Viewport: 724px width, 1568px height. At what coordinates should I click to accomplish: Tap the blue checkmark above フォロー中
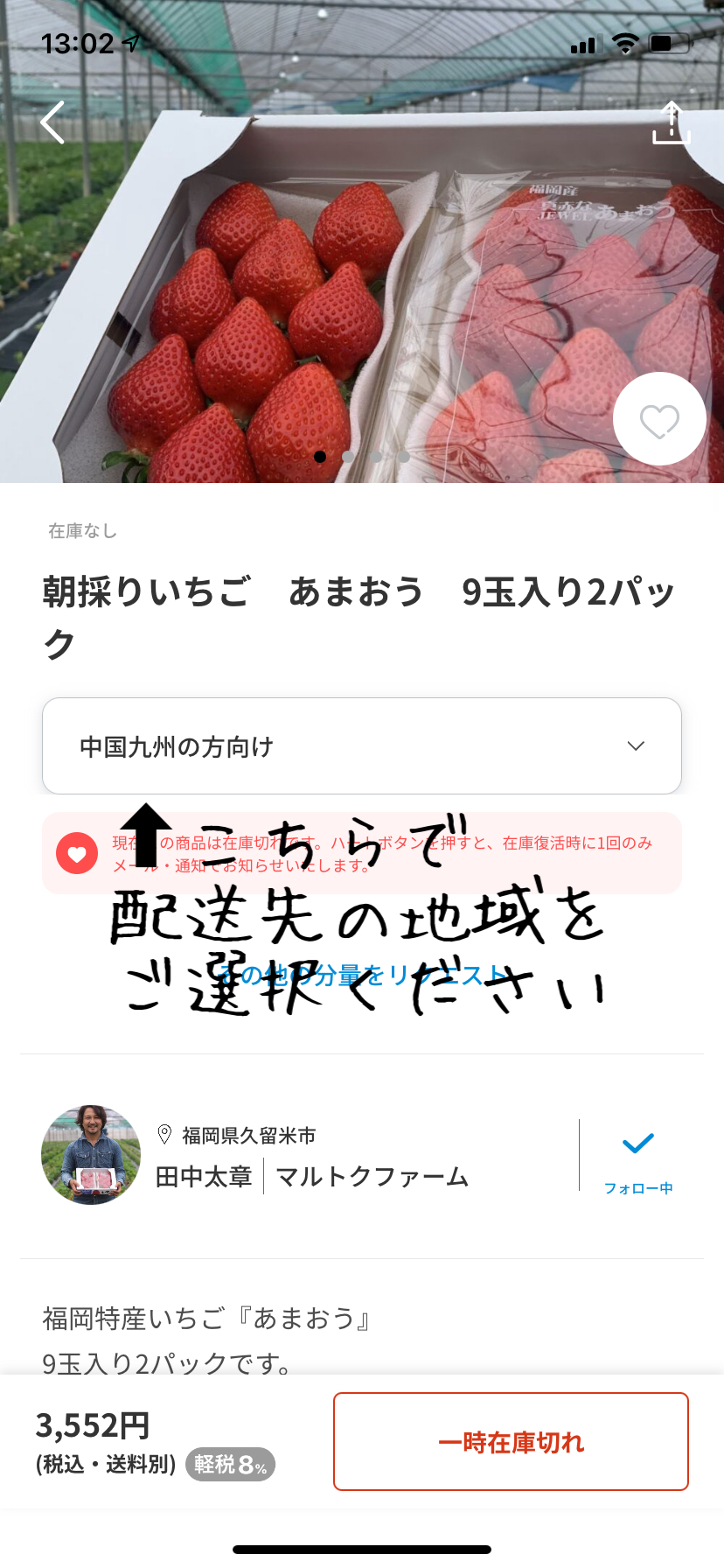(638, 1144)
